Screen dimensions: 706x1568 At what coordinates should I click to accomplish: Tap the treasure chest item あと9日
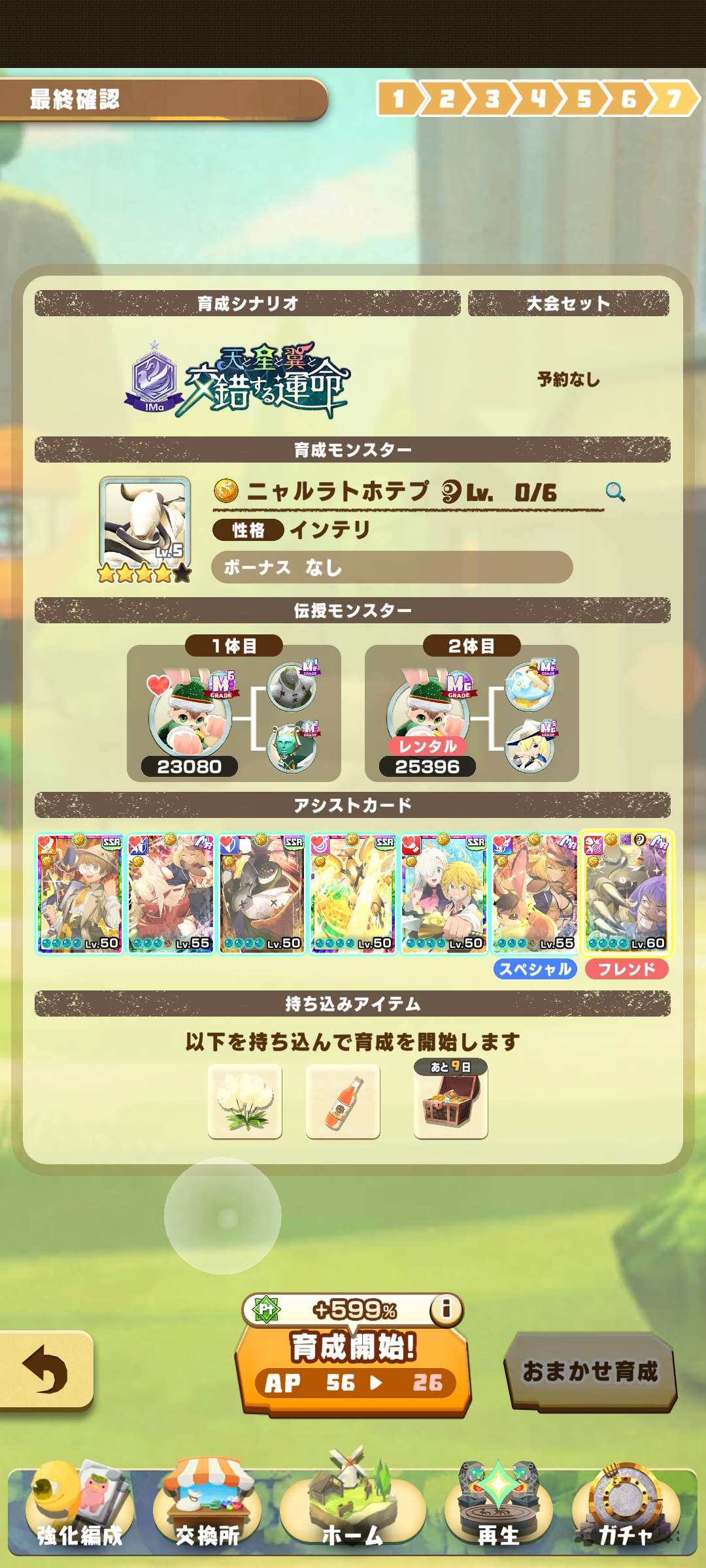(x=450, y=1102)
